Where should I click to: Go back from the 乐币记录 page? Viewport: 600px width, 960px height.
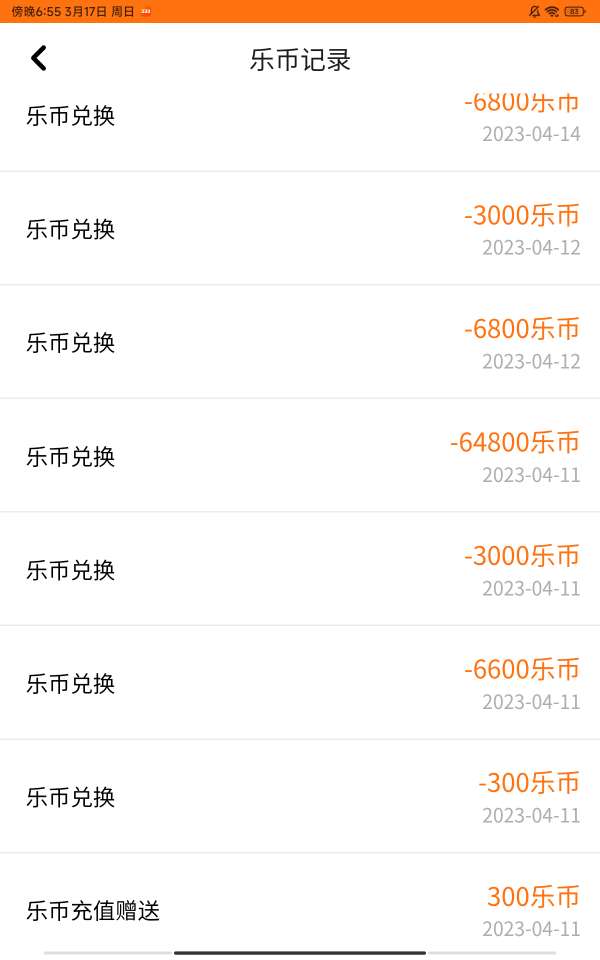tap(39, 59)
